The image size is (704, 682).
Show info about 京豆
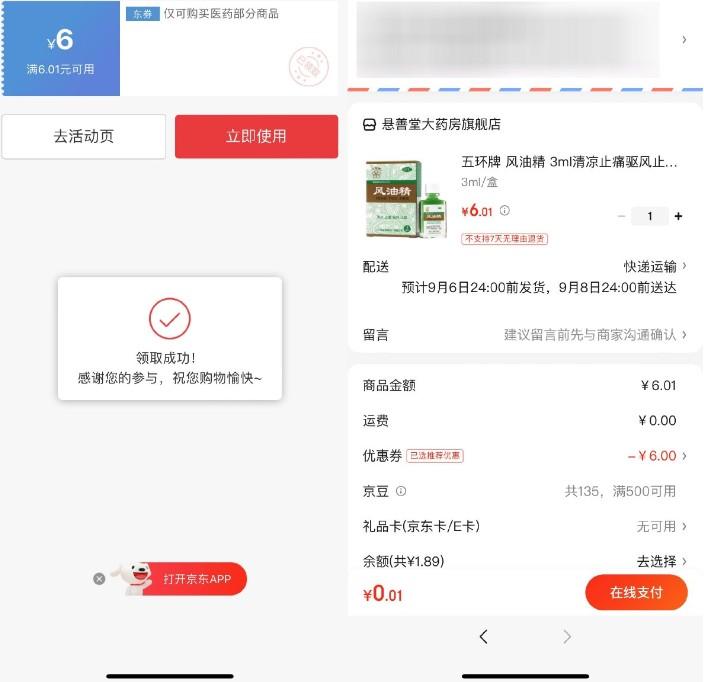tap(401, 491)
